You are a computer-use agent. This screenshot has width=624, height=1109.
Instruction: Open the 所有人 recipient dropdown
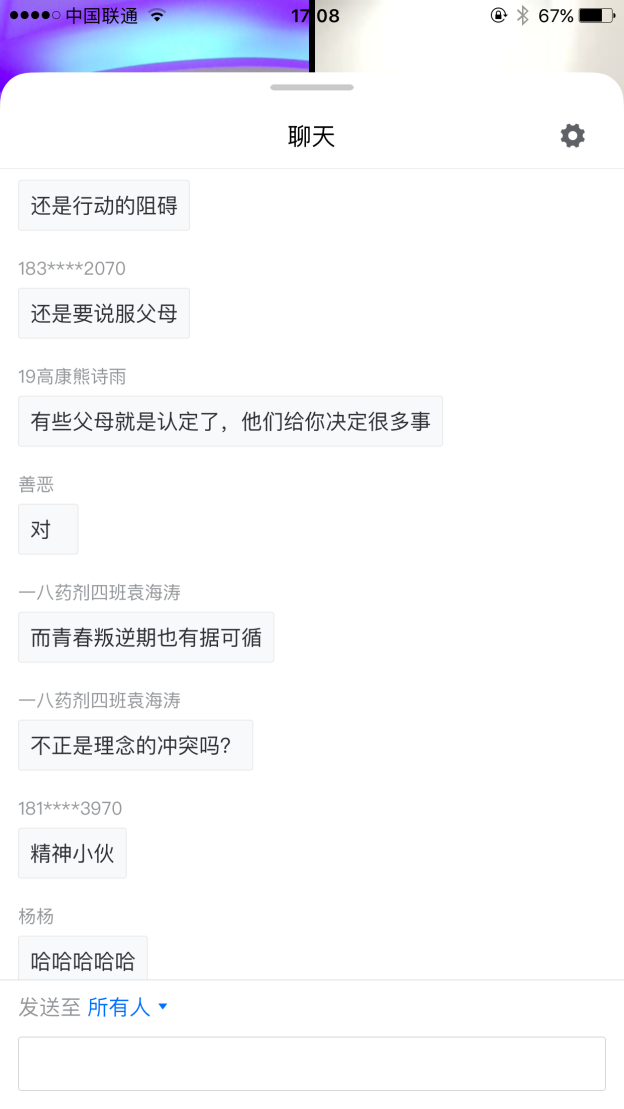(127, 1007)
